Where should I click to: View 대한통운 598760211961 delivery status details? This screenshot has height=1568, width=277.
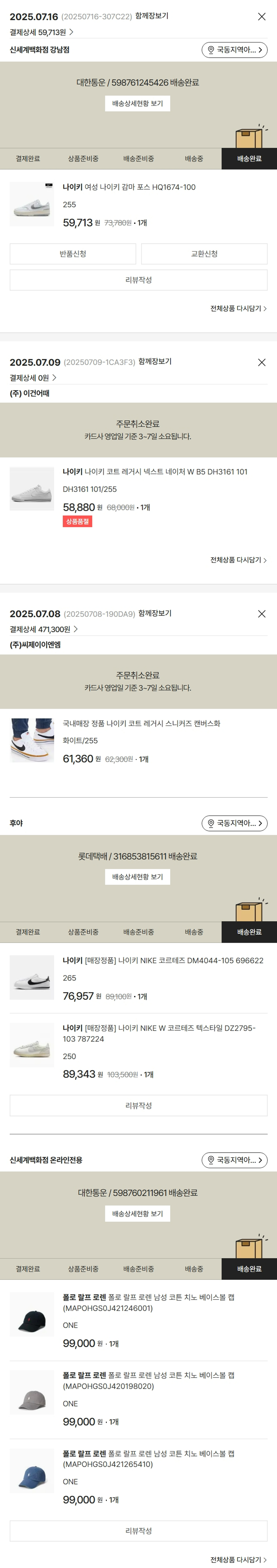tap(138, 1214)
